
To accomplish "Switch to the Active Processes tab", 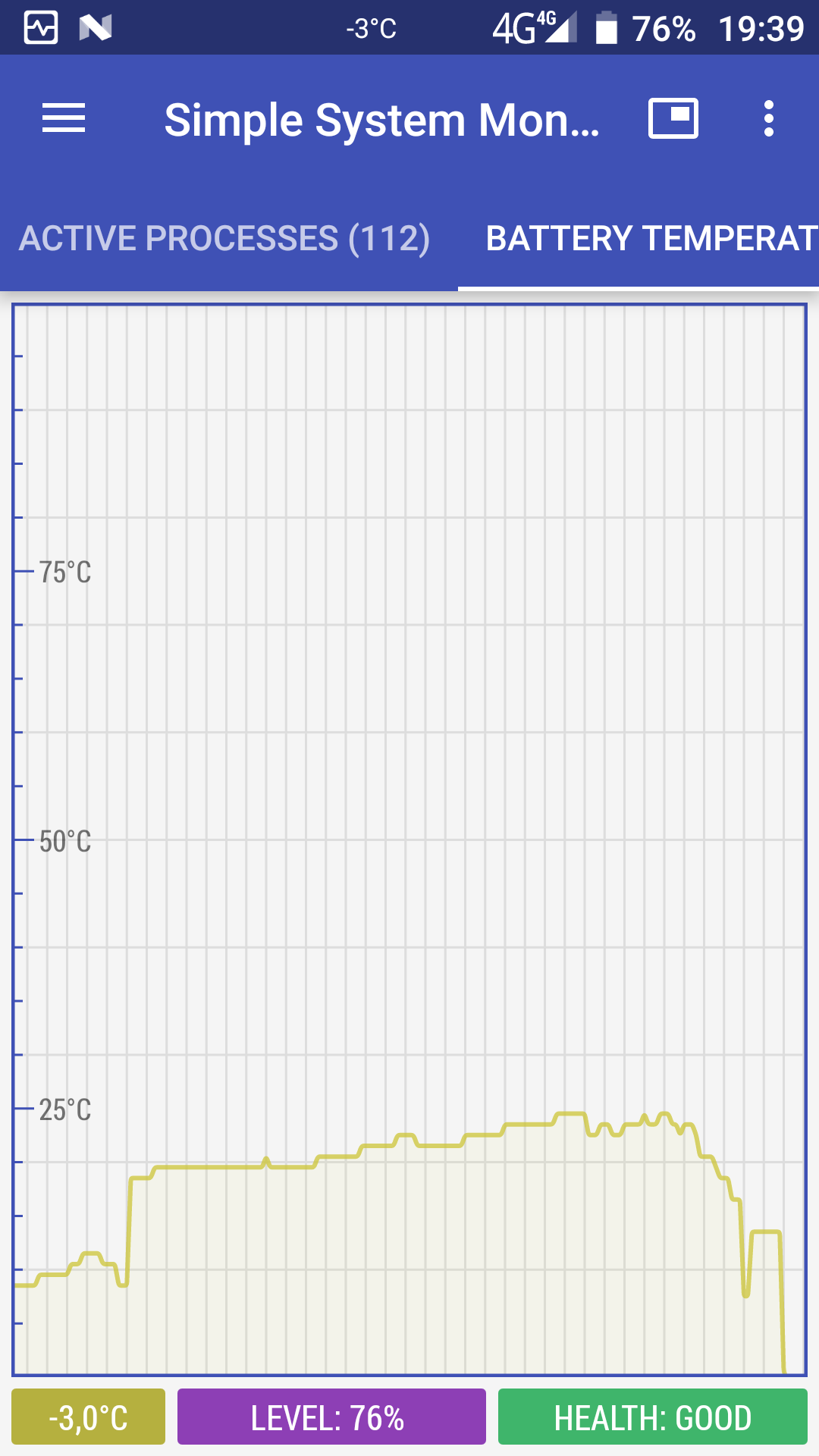I will click(x=224, y=238).
